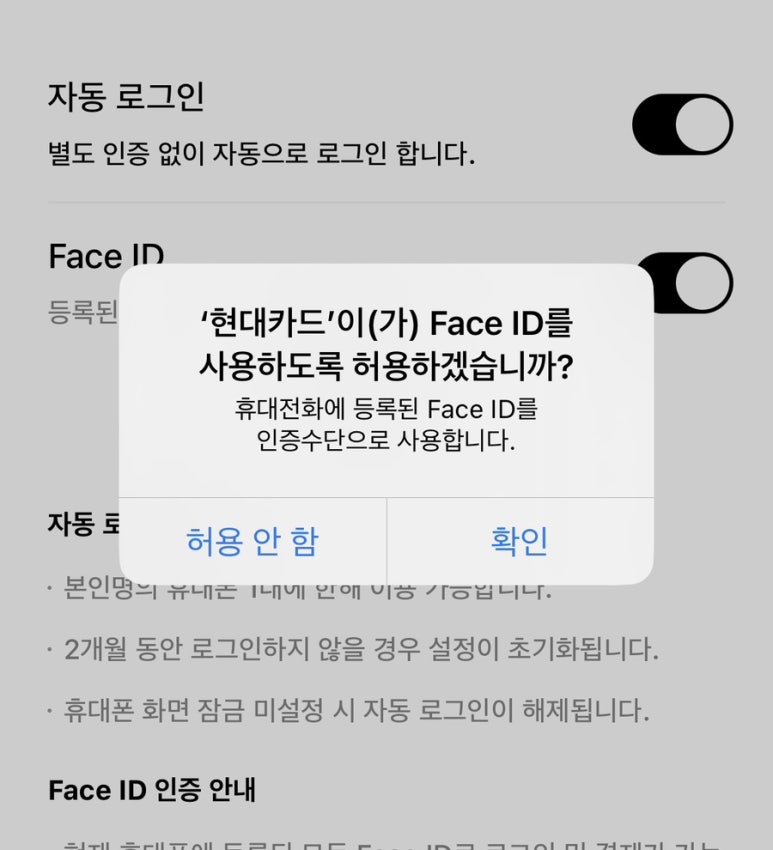Toggle the 자동 로그인 switch

(x=682, y=125)
